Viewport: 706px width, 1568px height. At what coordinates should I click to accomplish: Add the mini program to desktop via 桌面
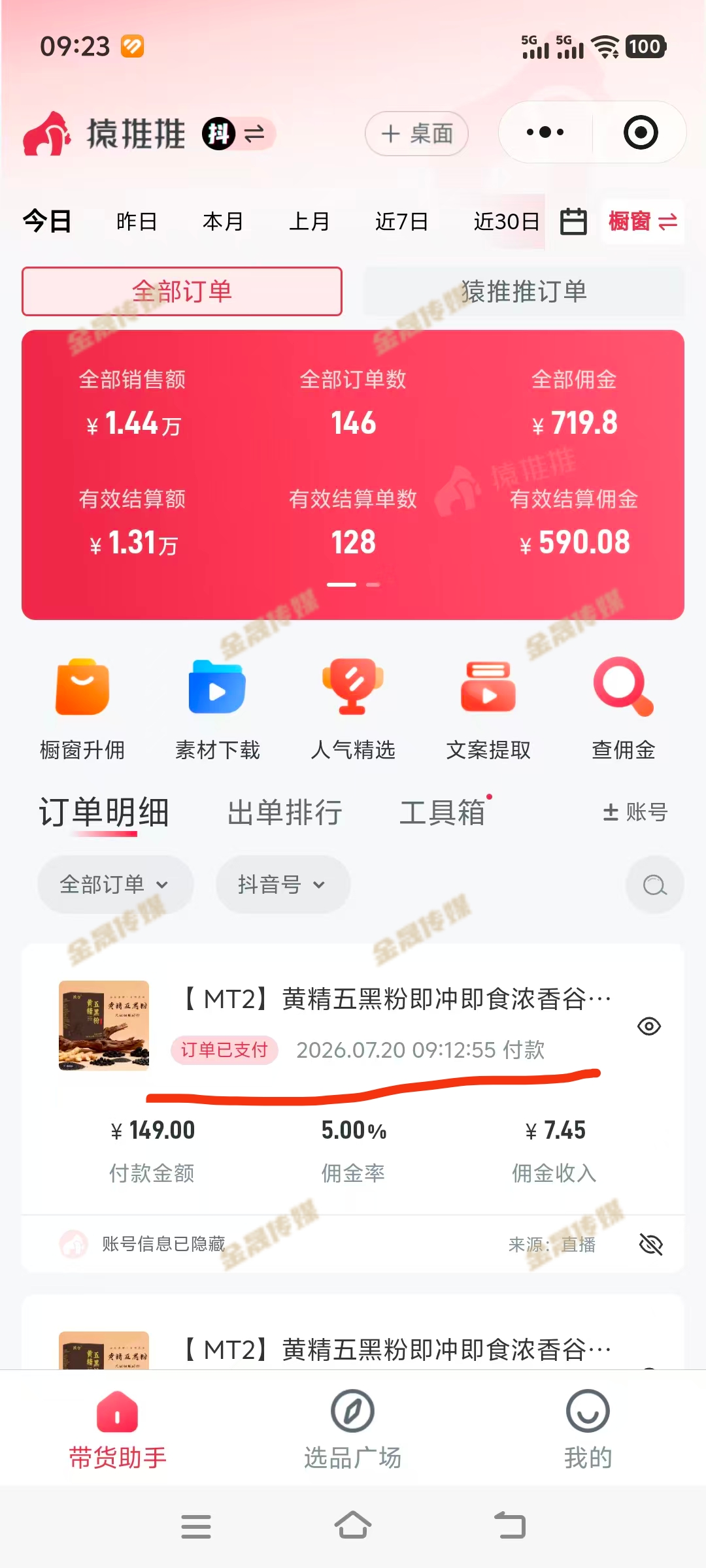(416, 133)
